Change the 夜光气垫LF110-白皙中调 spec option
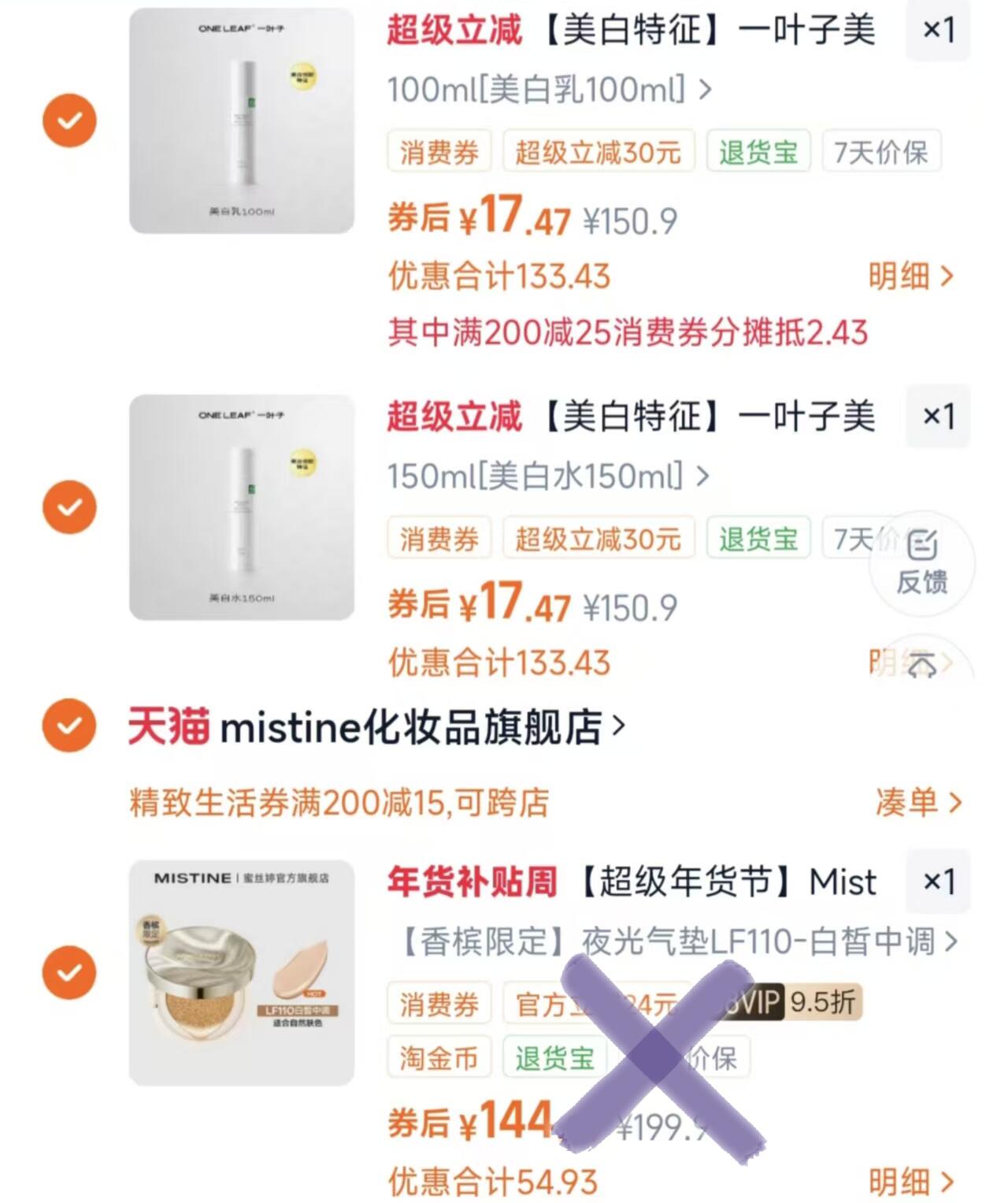The image size is (1008, 1203). (x=679, y=941)
